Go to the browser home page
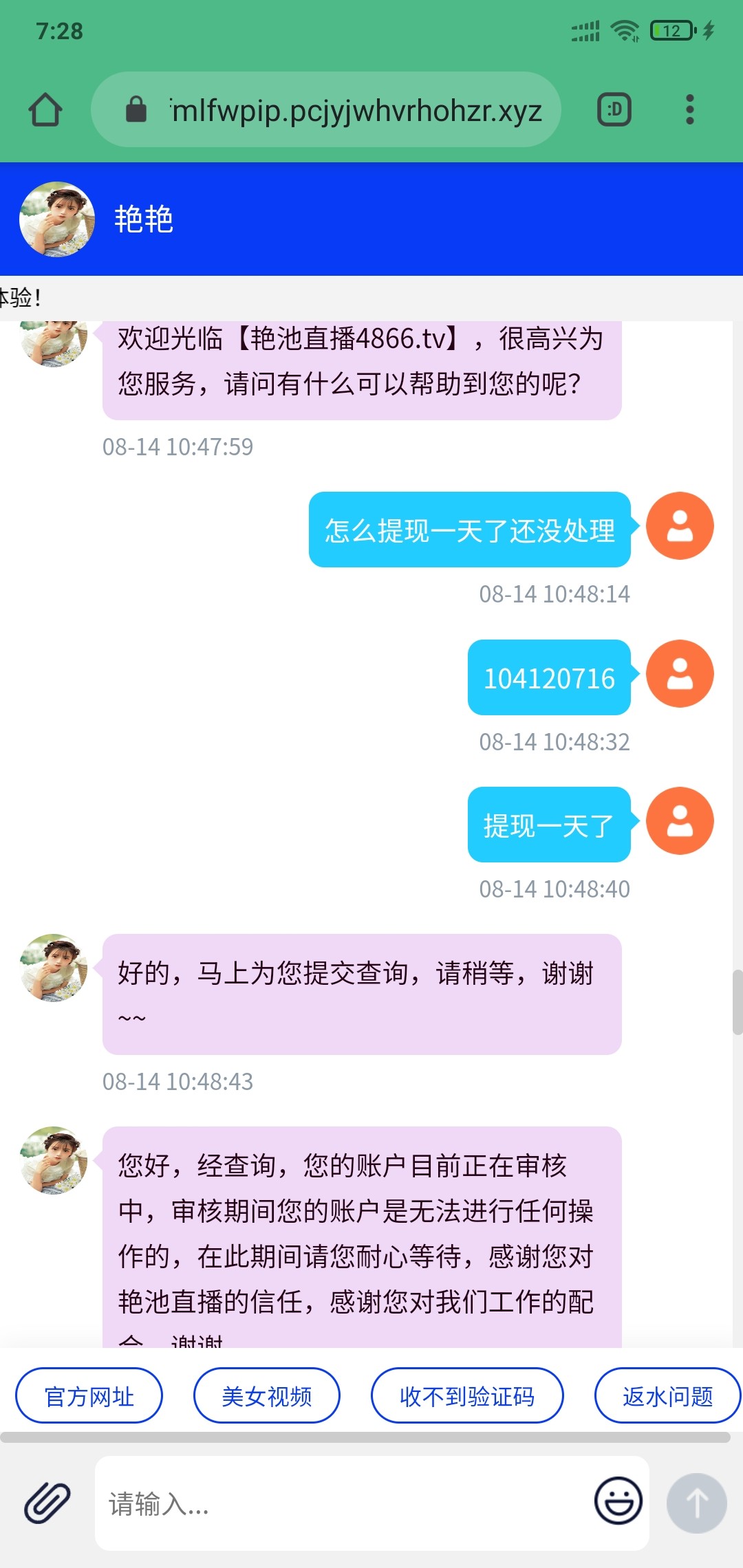The height and width of the screenshot is (1568, 743). coord(45,110)
